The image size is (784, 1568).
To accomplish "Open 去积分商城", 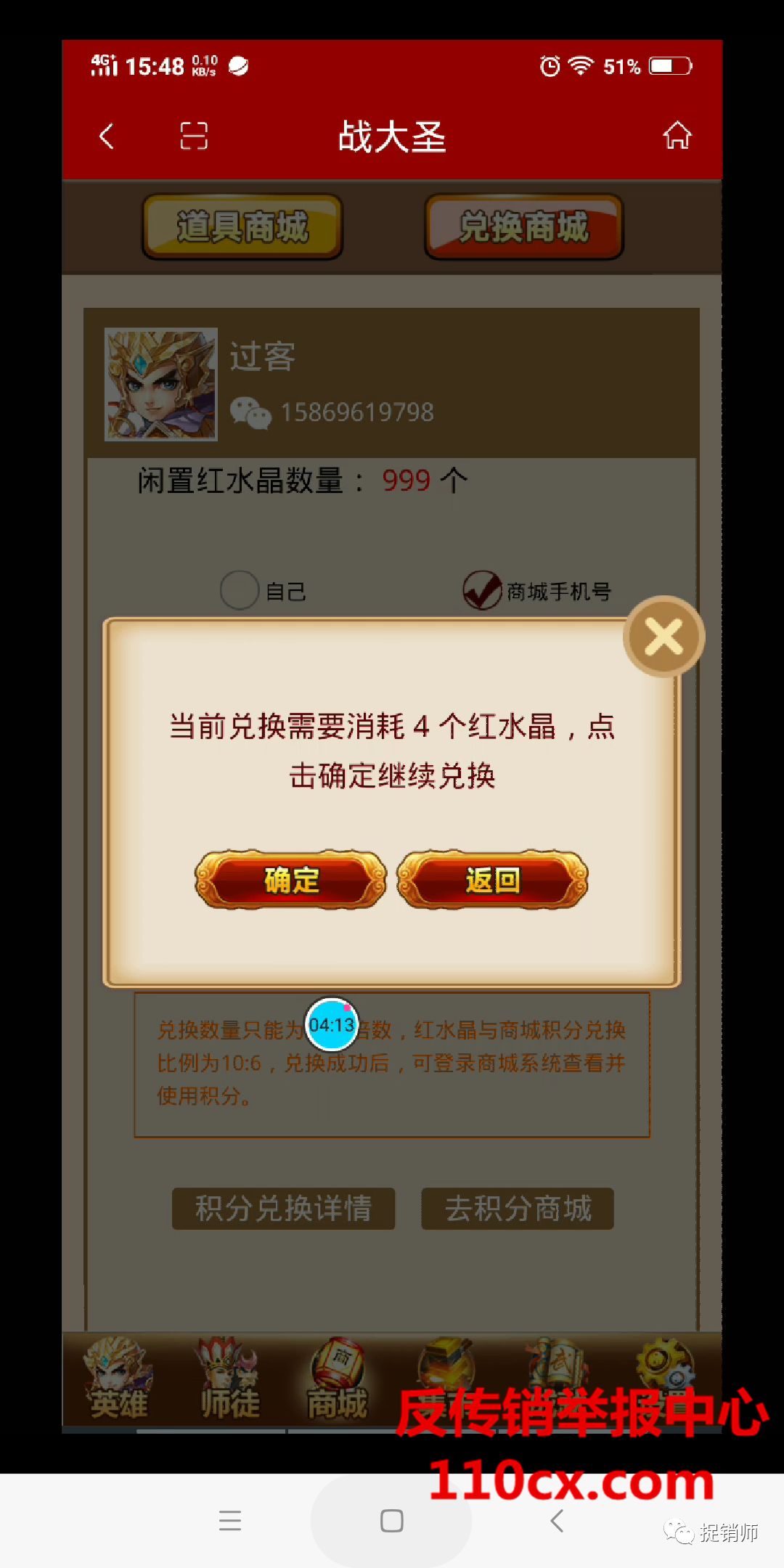I will click(518, 1209).
